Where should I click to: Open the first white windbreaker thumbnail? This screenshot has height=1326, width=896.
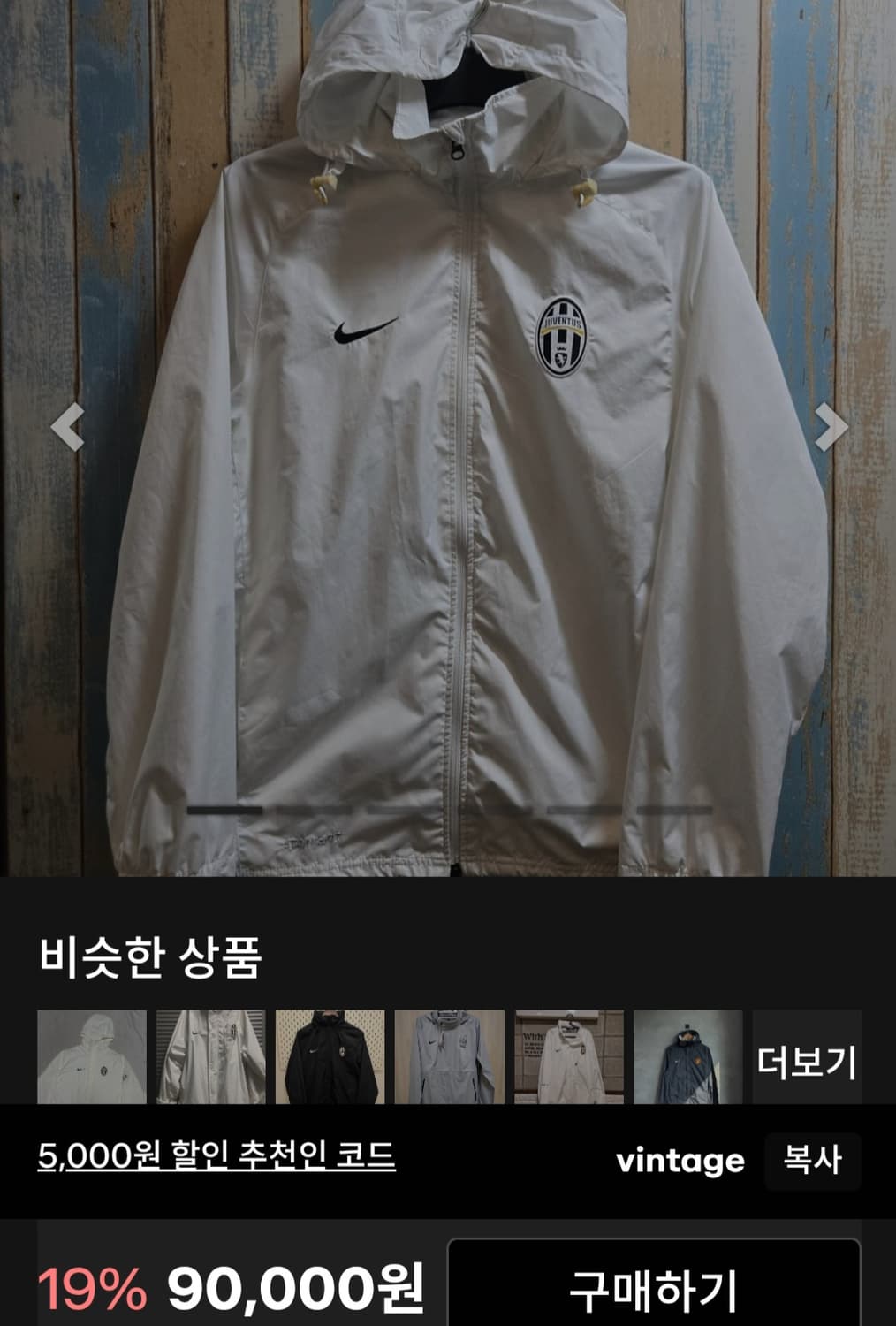pos(93,1057)
